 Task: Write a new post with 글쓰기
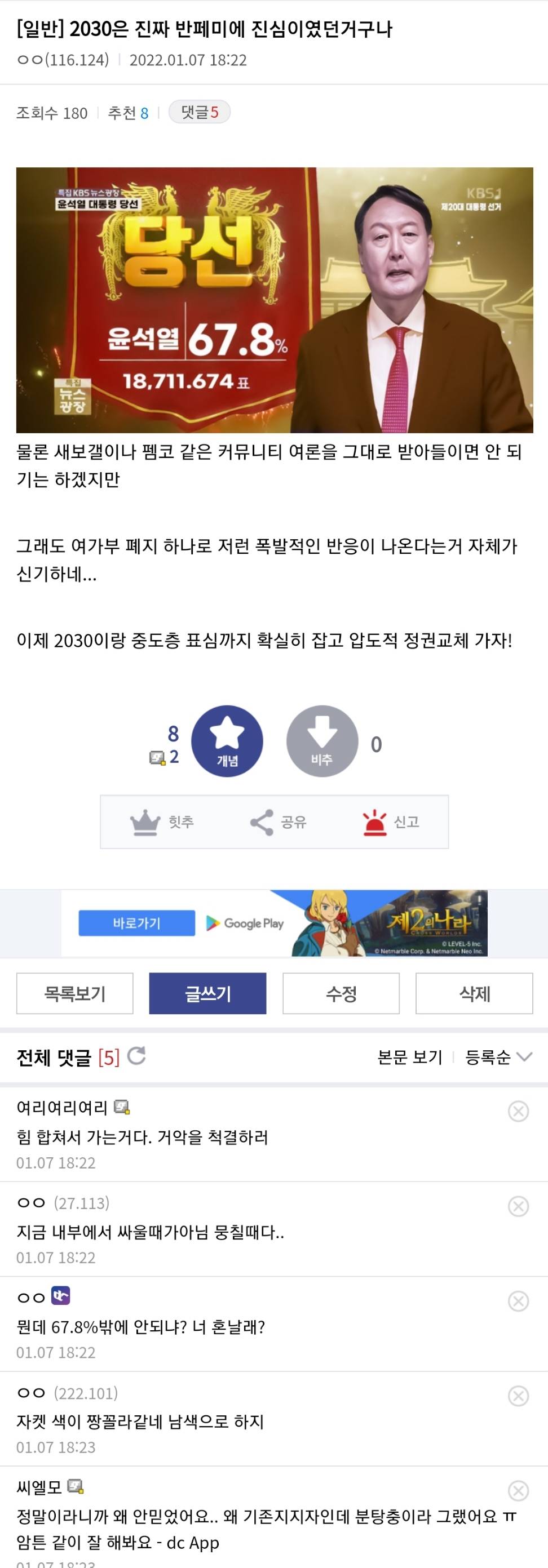[x=207, y=993]
